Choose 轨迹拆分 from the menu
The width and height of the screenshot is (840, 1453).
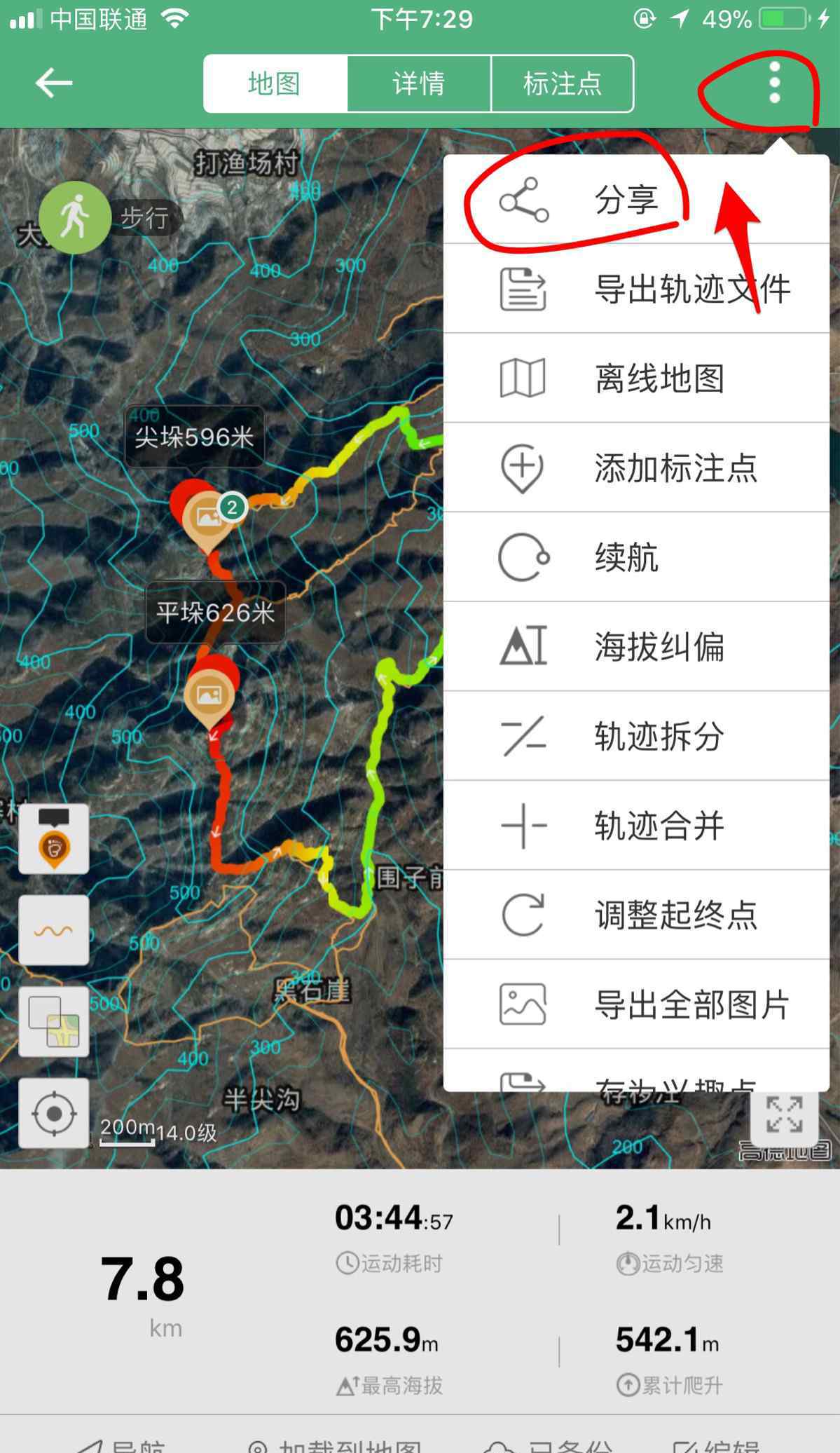pyautogui.click(x=636, y=736)
